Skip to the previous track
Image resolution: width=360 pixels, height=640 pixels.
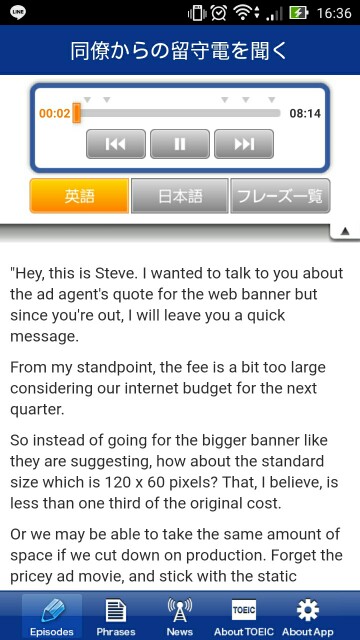116,144
